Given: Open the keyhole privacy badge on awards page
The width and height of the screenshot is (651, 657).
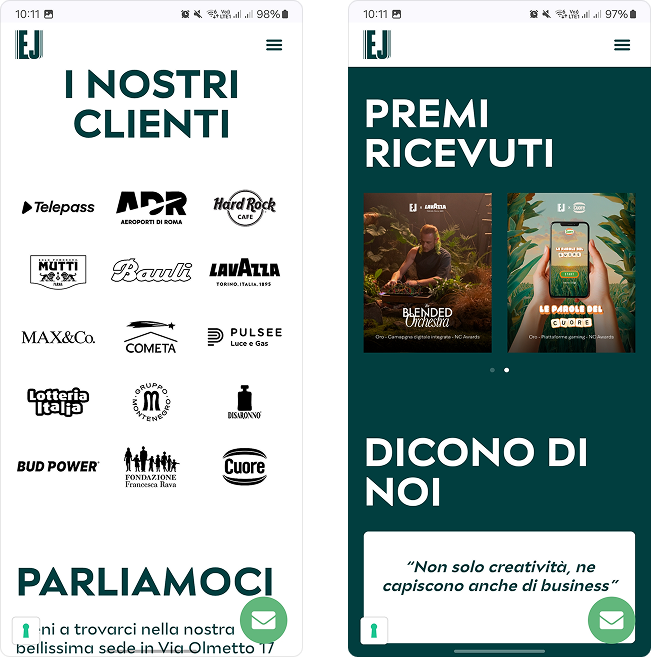Looking at the screenshot, I should [x=373, y=630].
